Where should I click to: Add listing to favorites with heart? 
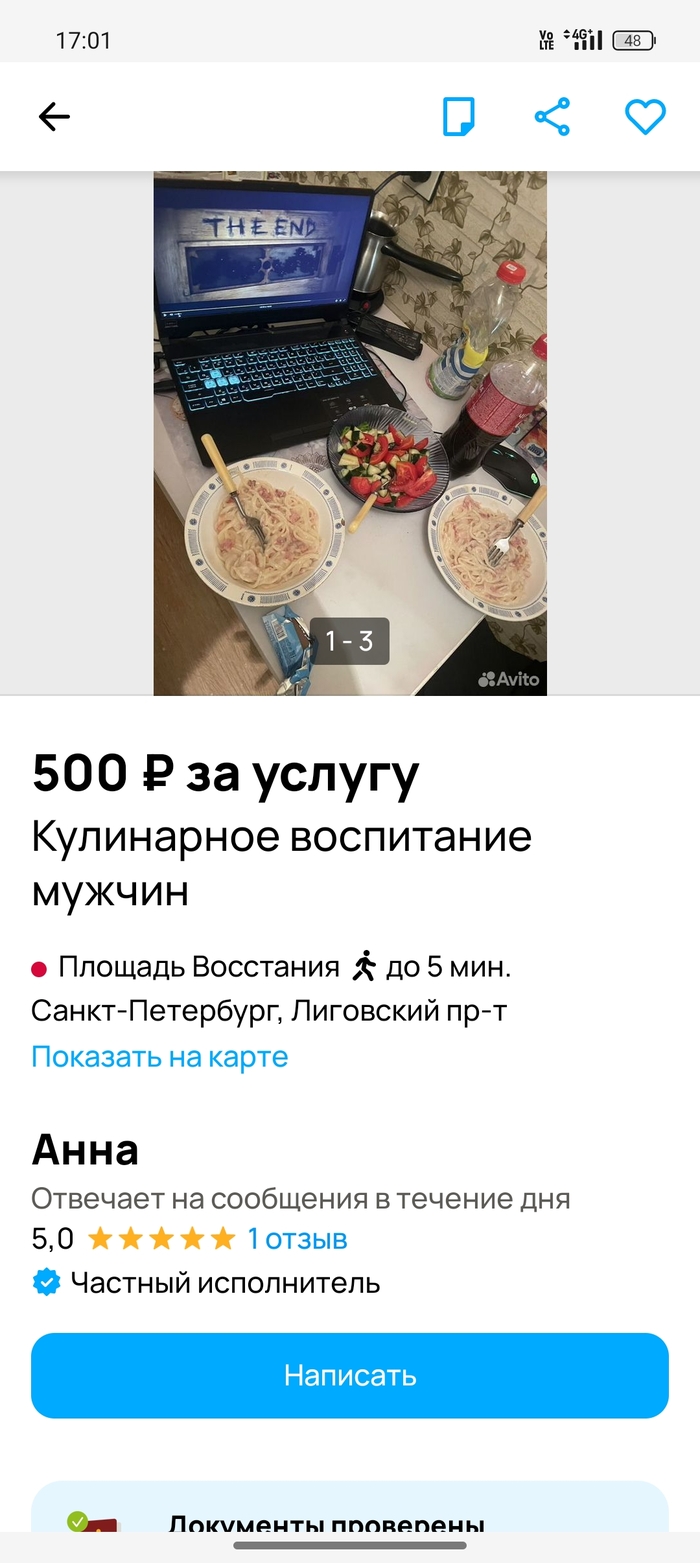pos(645,117)
